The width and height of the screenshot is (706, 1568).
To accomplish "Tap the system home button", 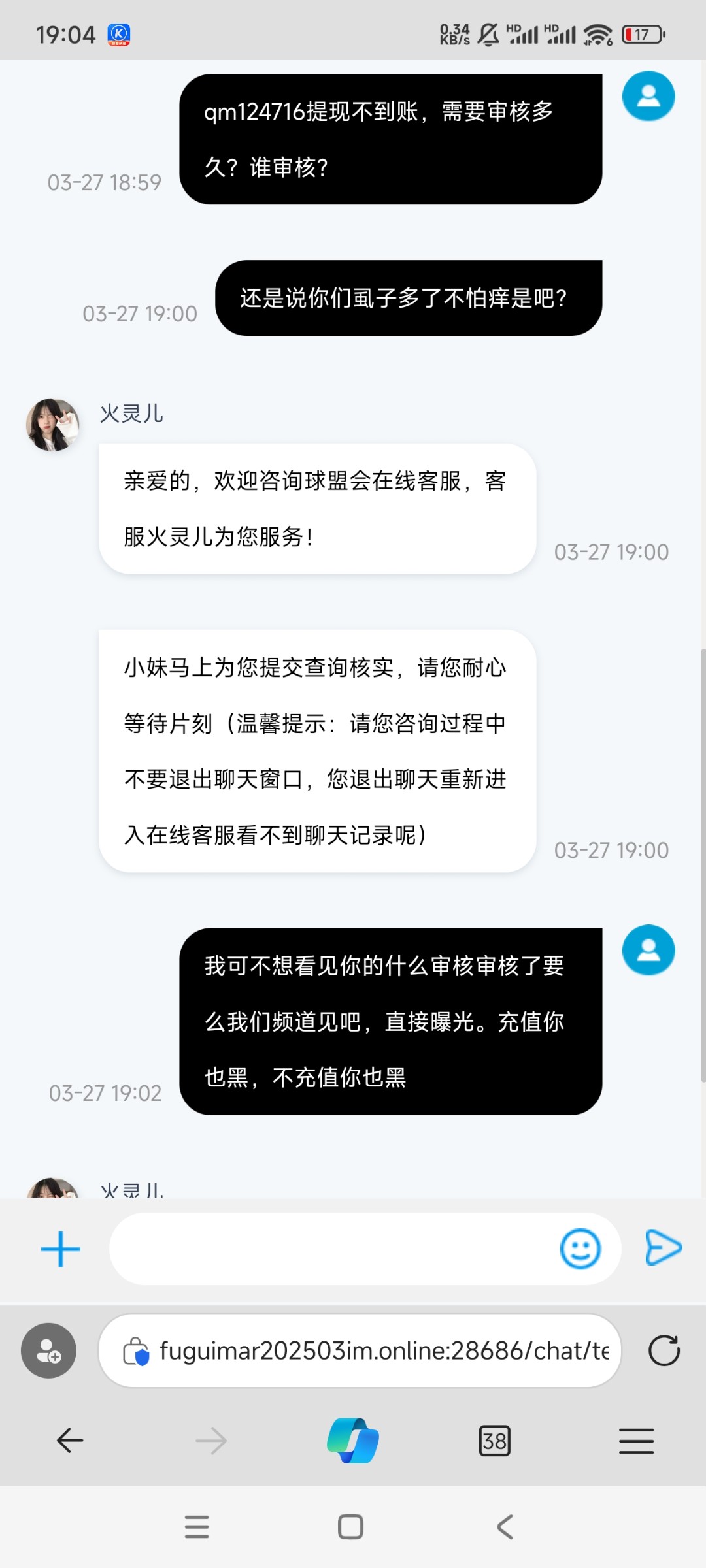I will click(350, 1527).
